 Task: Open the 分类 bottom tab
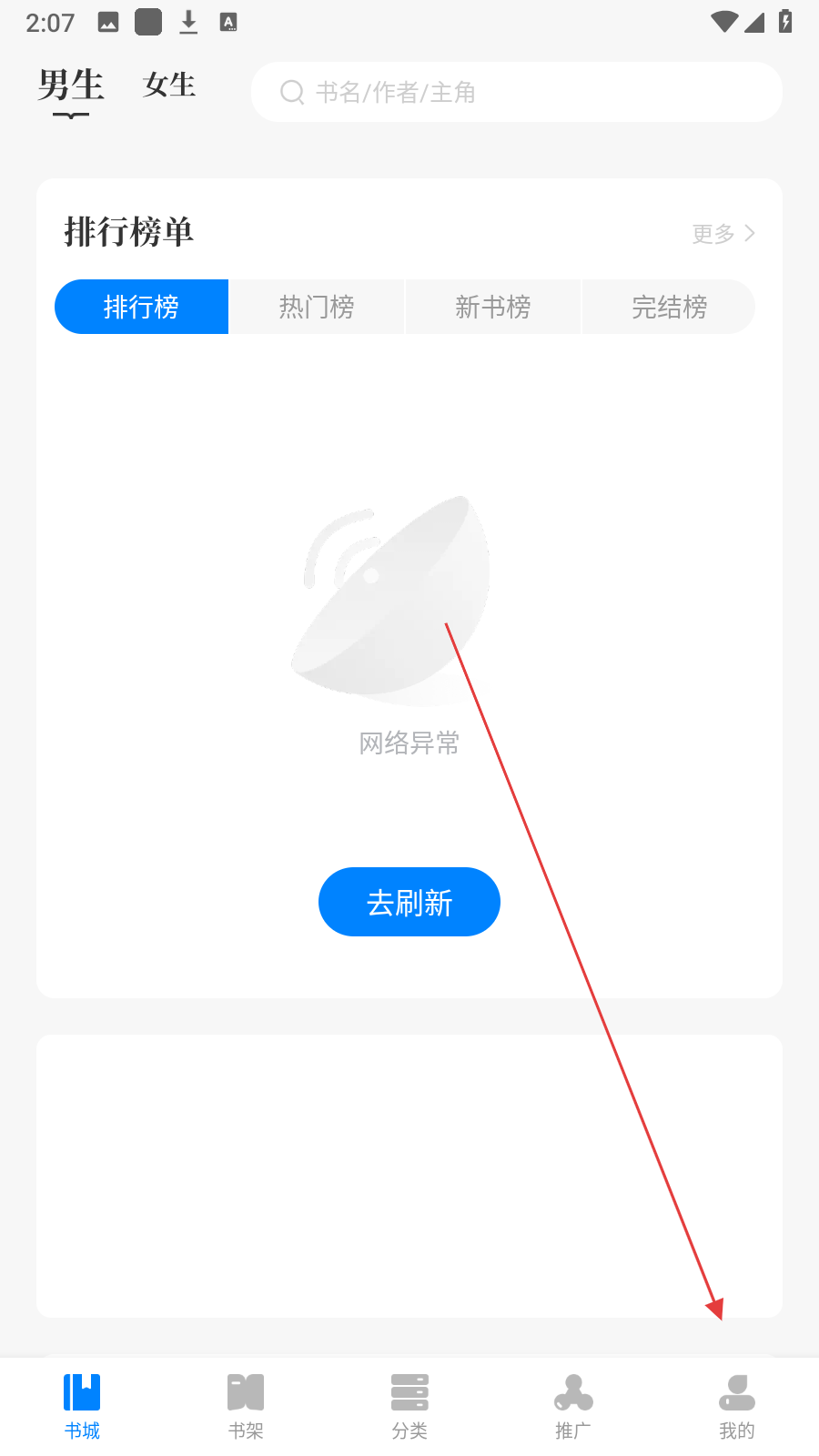pos(409,1406)
